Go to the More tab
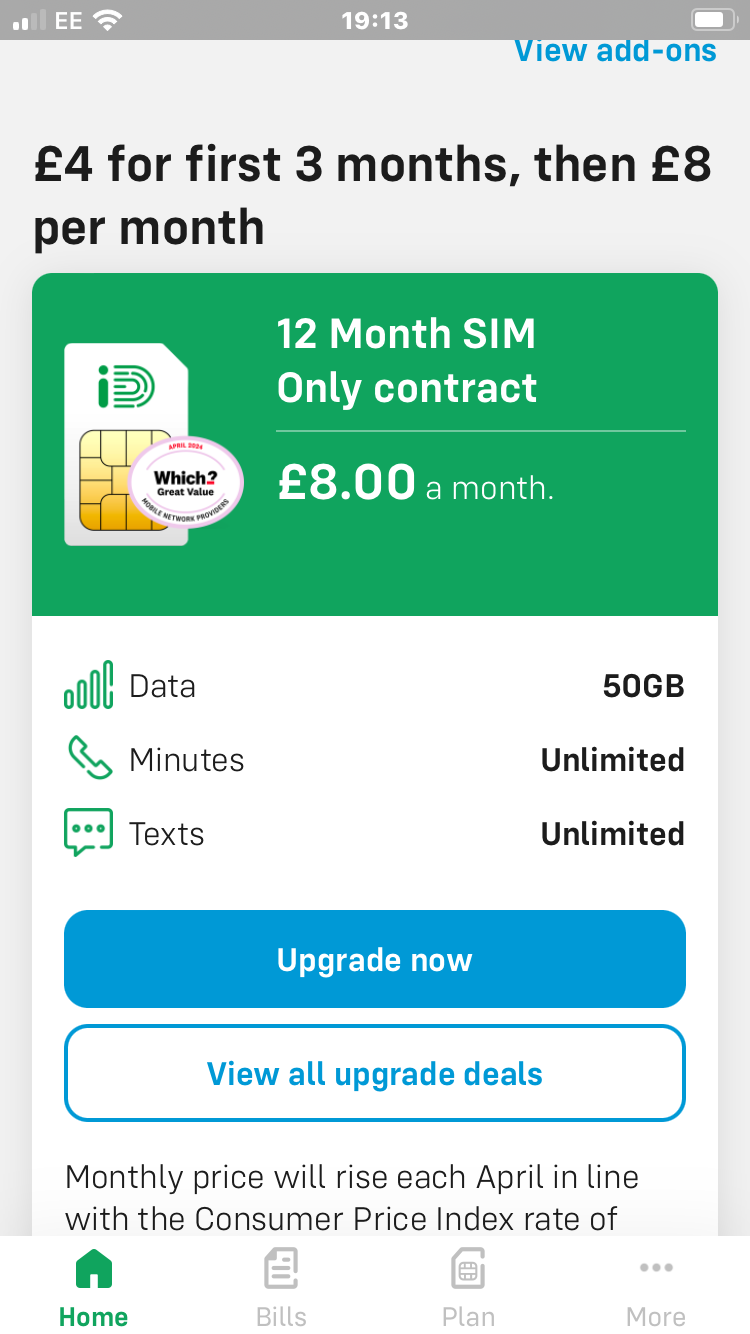The width and height of the screenshot is (750, 1334). 656,1288
